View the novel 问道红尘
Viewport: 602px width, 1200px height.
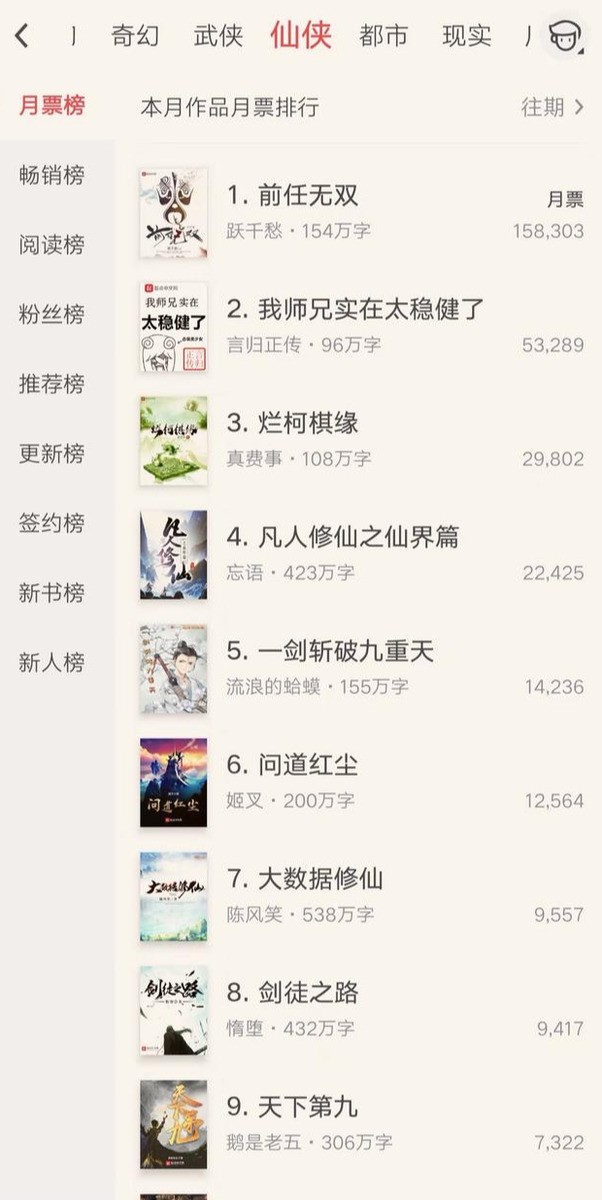click(292, 765)
